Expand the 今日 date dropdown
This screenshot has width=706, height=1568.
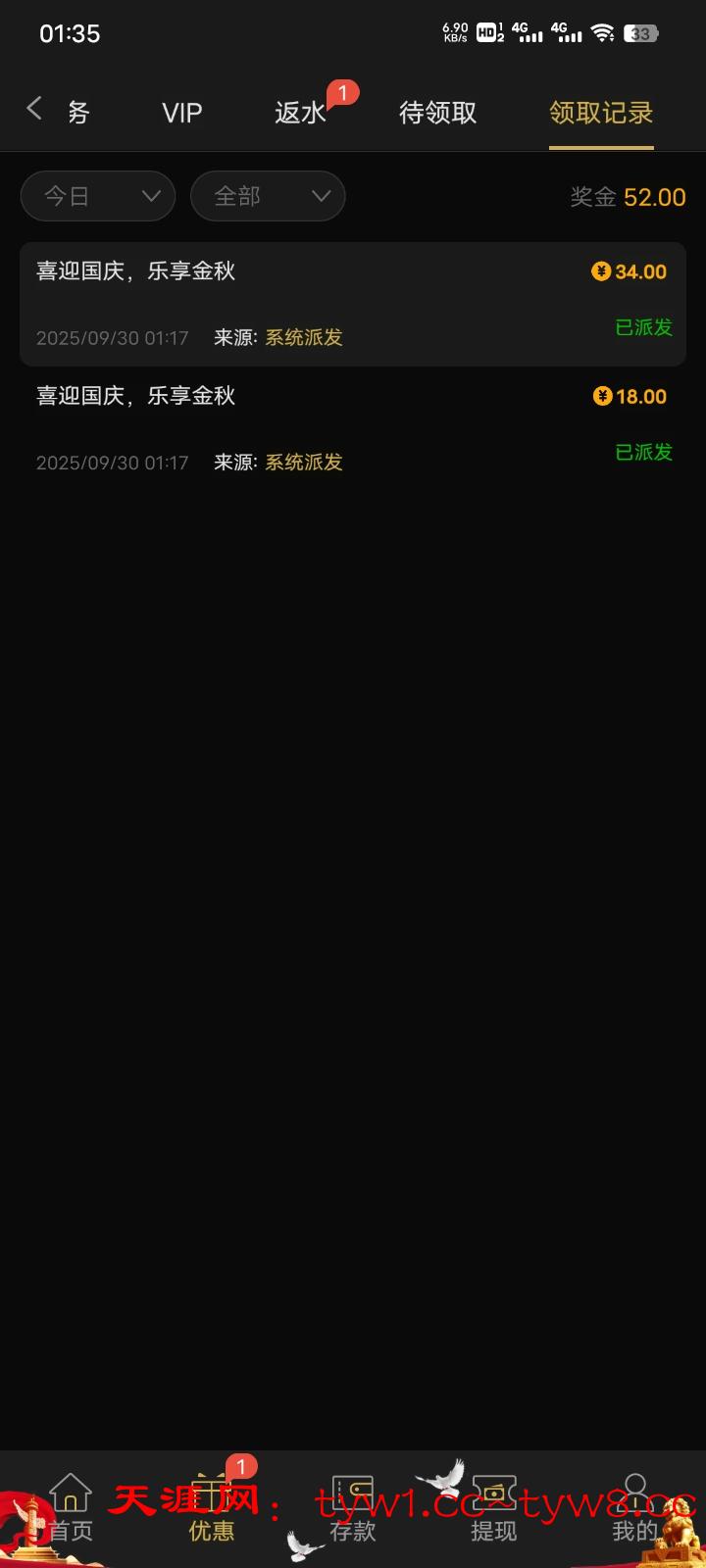98,196
